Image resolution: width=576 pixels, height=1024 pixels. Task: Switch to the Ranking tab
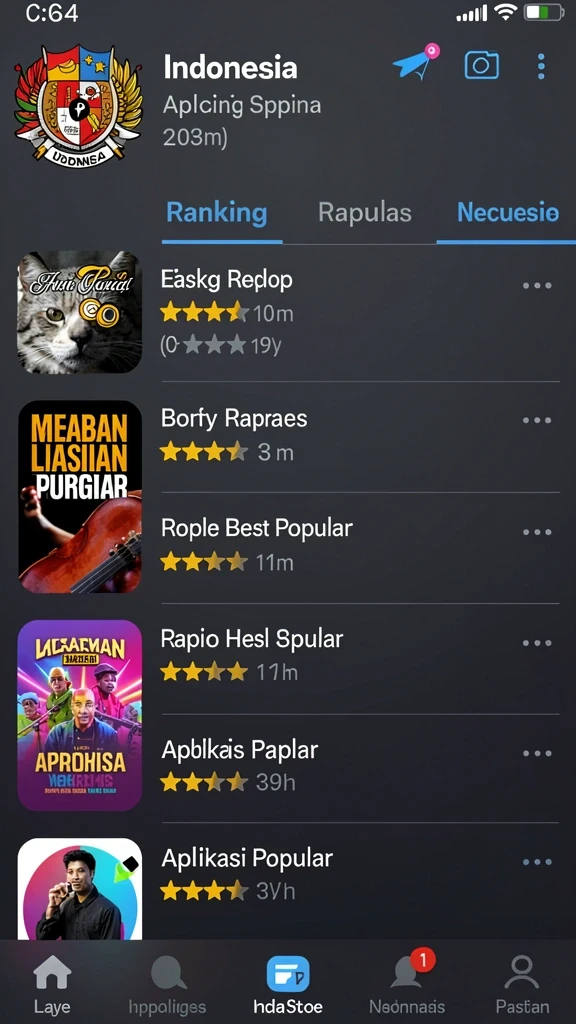coord(217,213)
